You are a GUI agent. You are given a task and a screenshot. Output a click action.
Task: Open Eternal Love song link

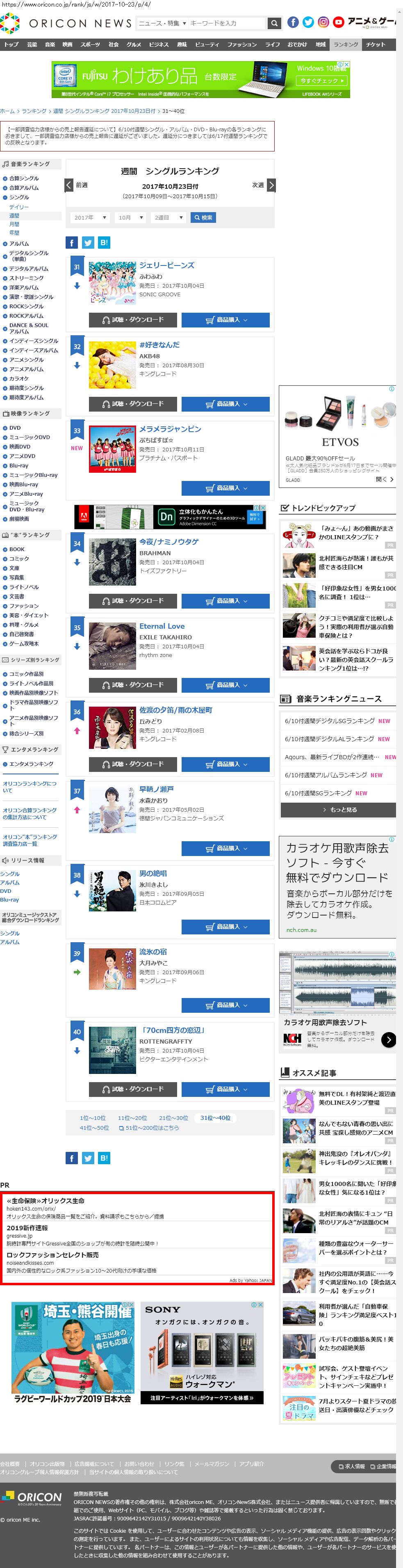(x=162, y=626)
